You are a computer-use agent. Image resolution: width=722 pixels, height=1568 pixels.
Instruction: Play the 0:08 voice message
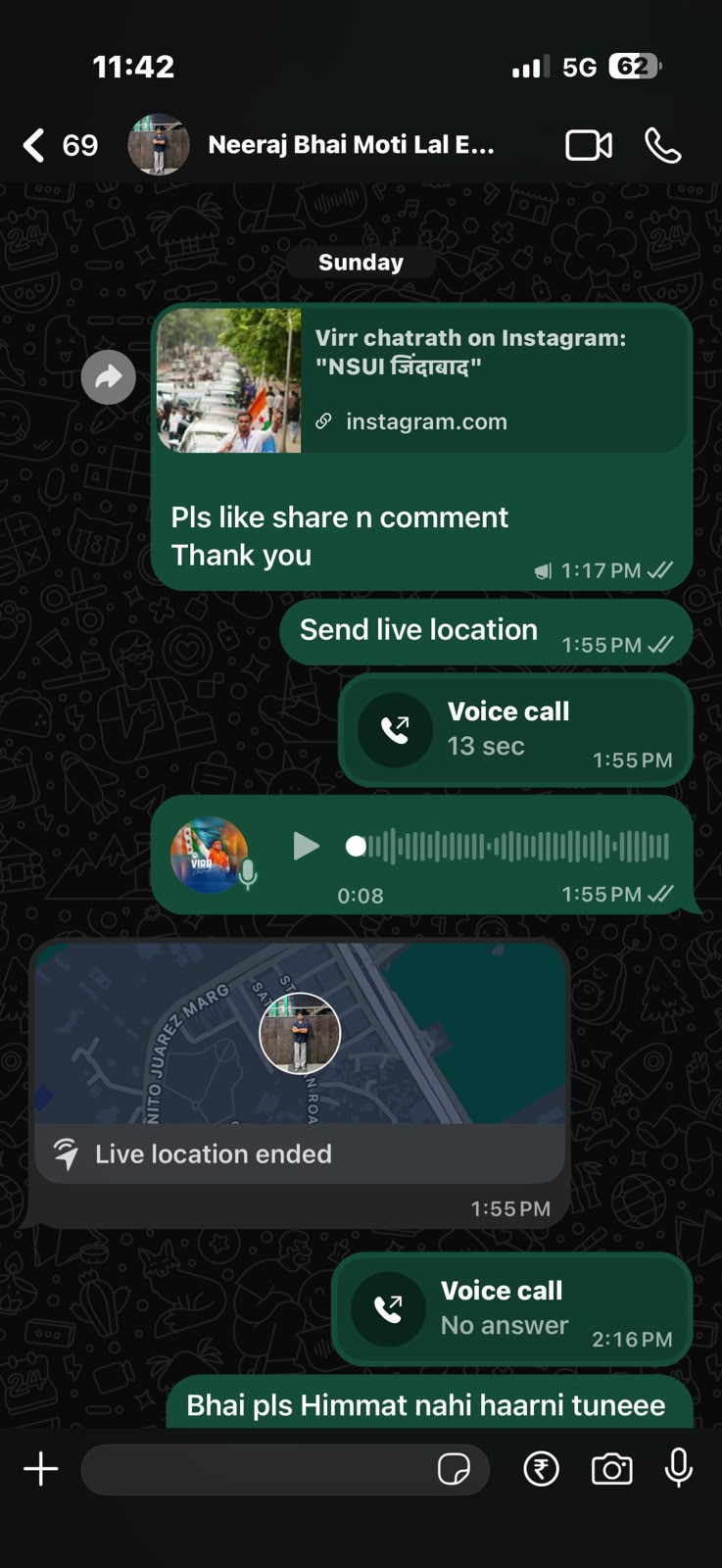306,845
